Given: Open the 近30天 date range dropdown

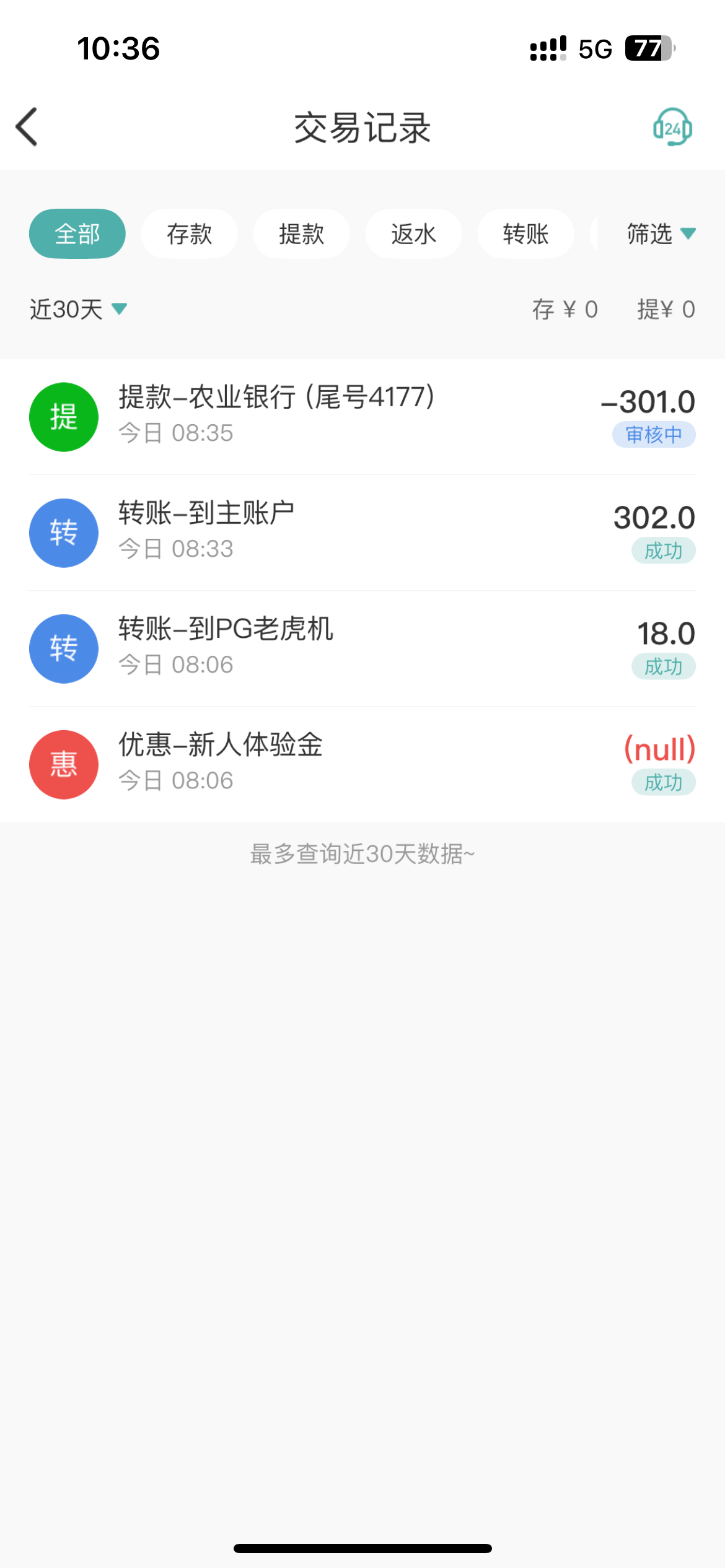Looking at the screenshot, I should (x=79, y=309).
